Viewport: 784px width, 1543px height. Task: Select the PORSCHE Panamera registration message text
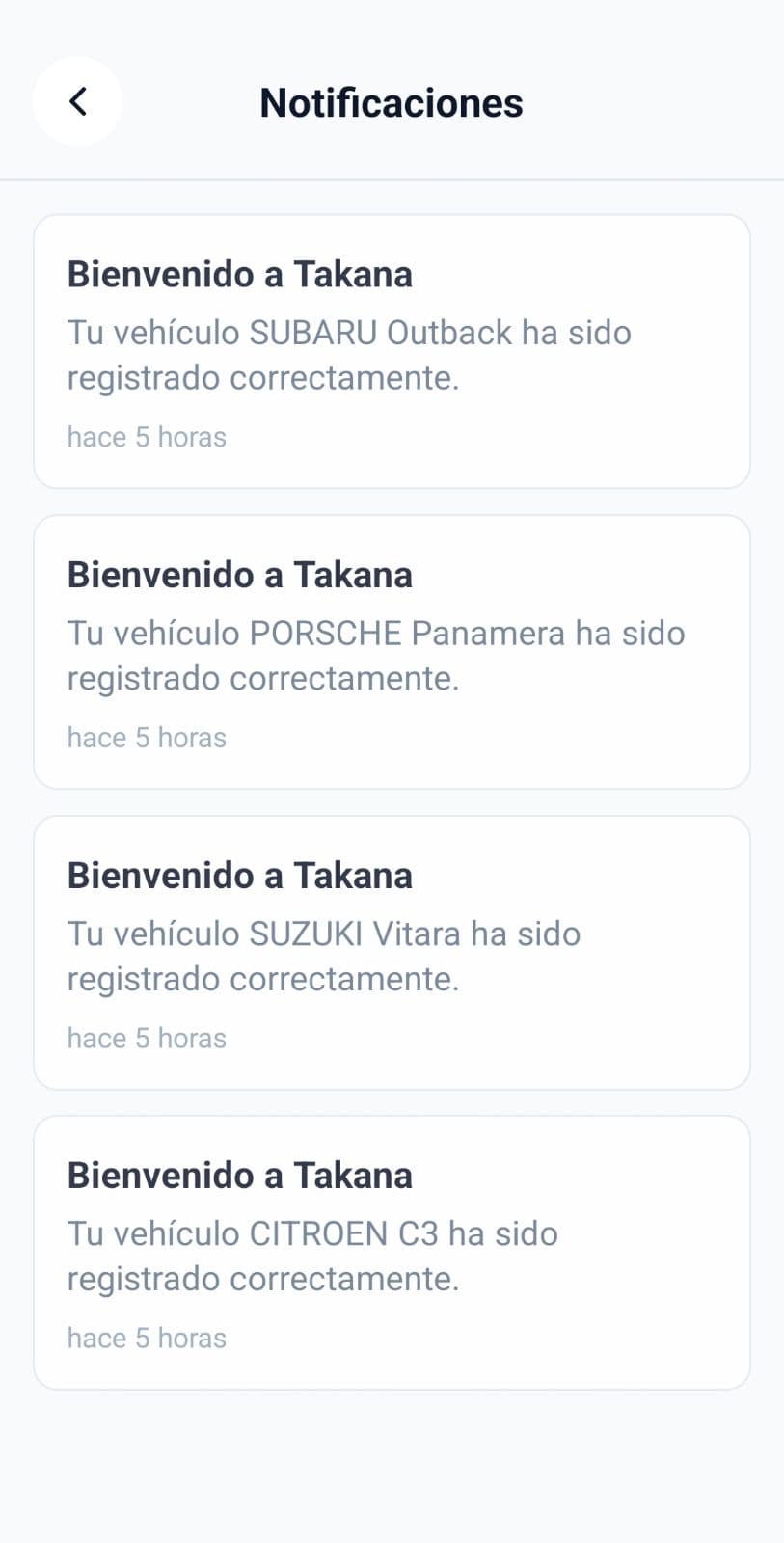coord(376,655)
